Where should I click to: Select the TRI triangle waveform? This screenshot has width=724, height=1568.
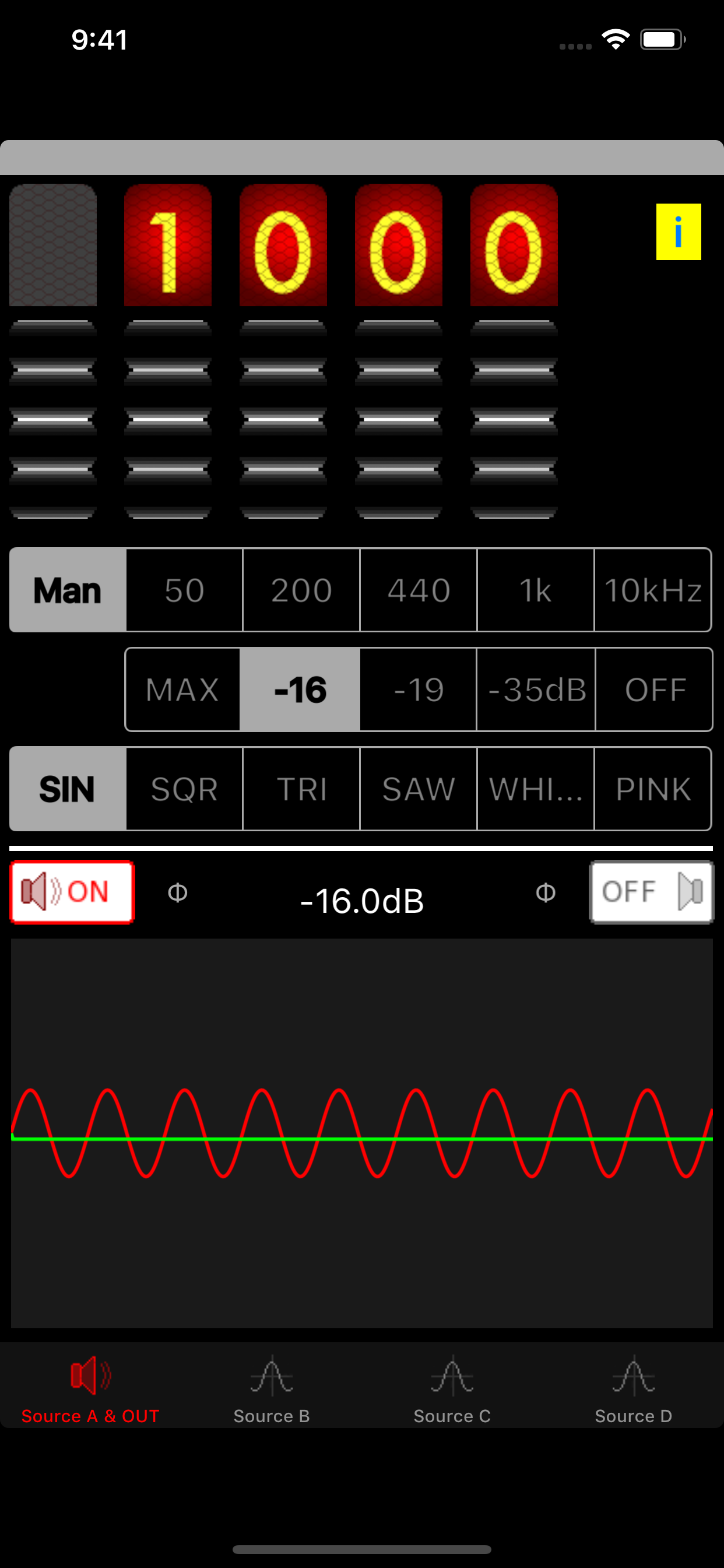pyautogui.click(x=301, y=788)
